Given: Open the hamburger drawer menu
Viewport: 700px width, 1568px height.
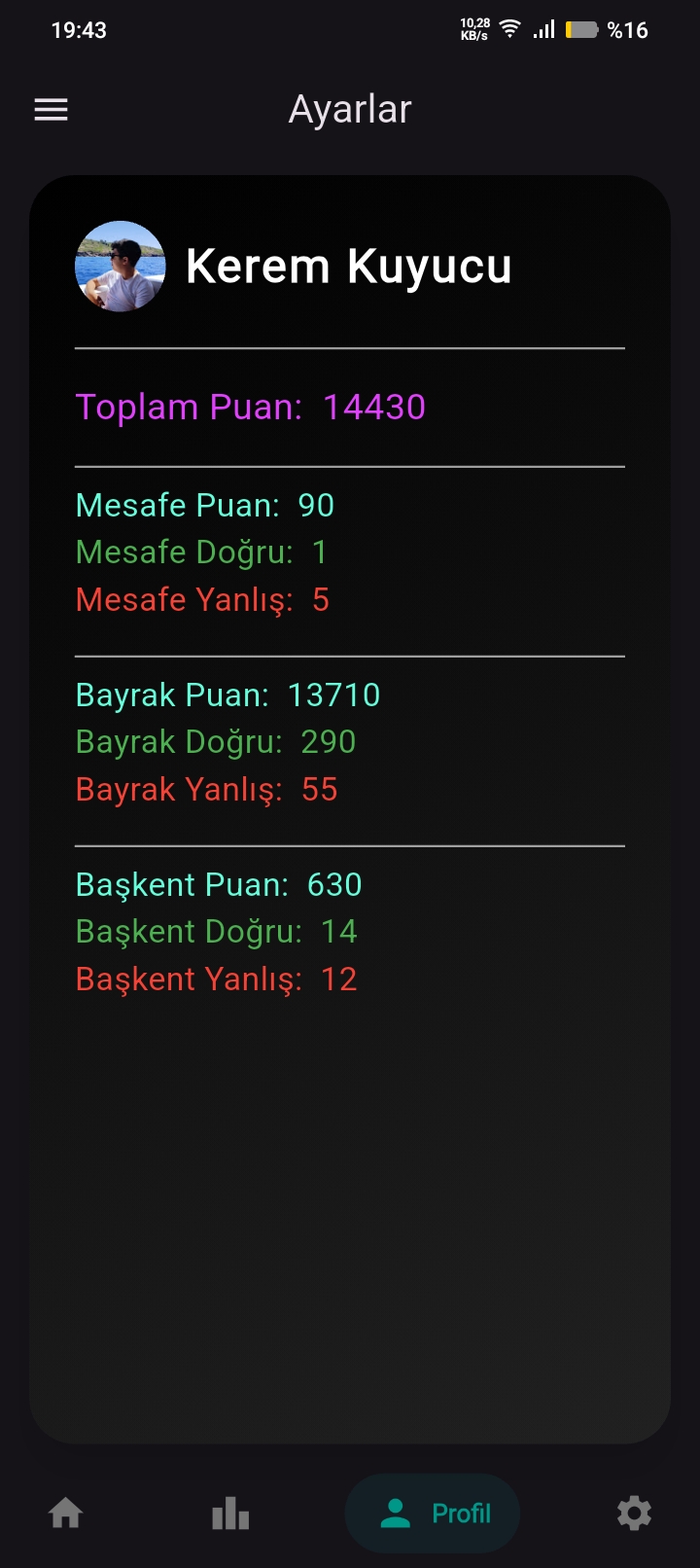Looking at the screenshot, I should click(x=51, y=110).
